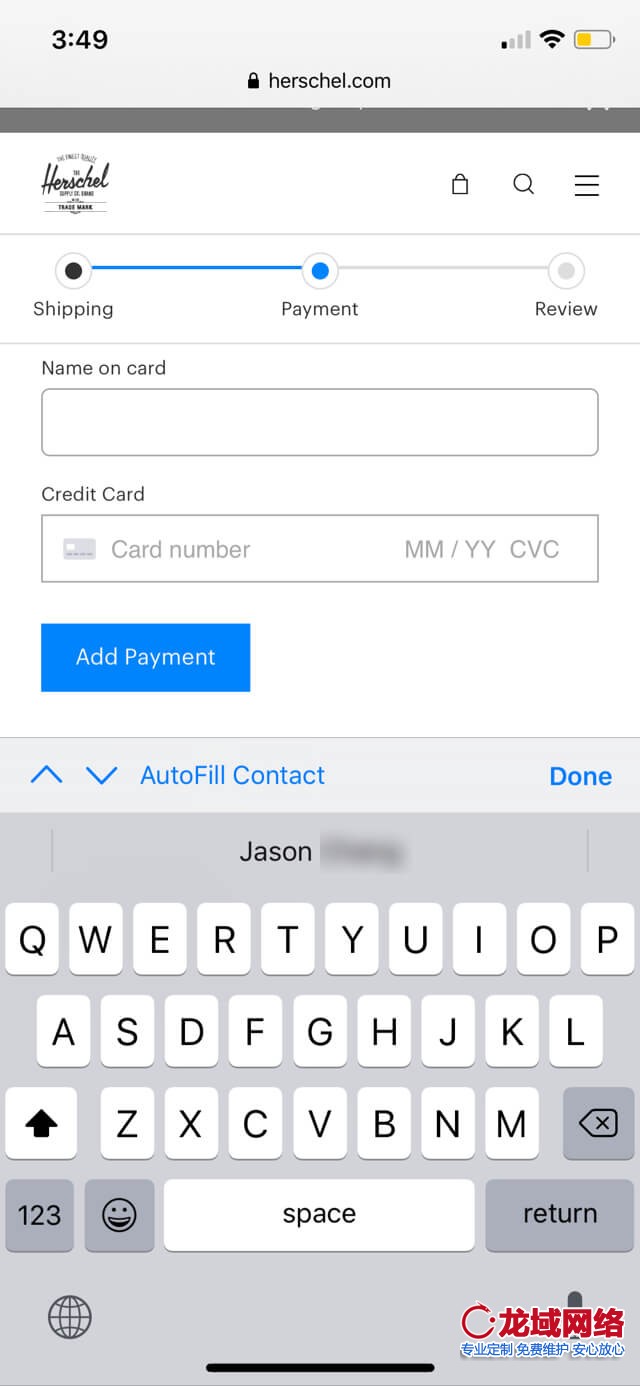
Task: Tap the backspace key
Action: tap(598, 1124)
